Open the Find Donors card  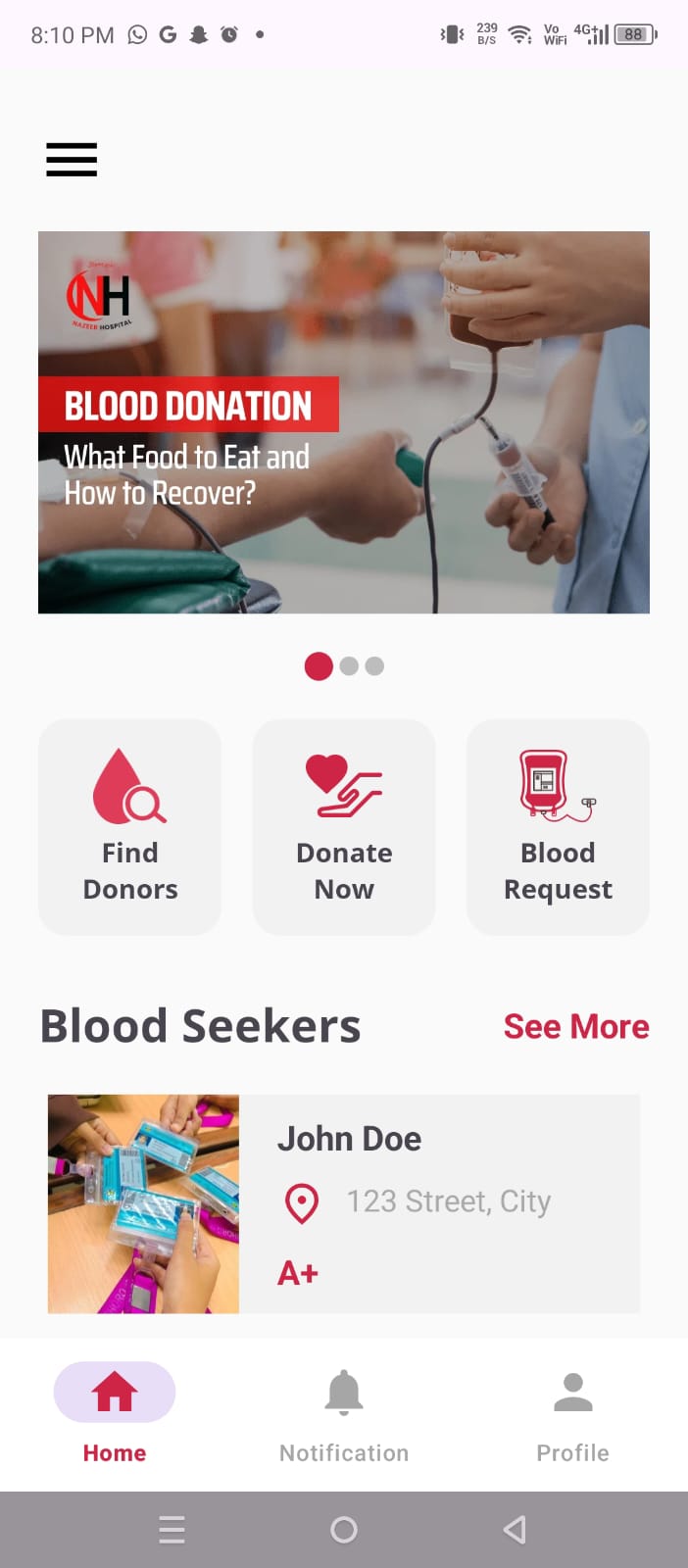[x=130, y=827]
